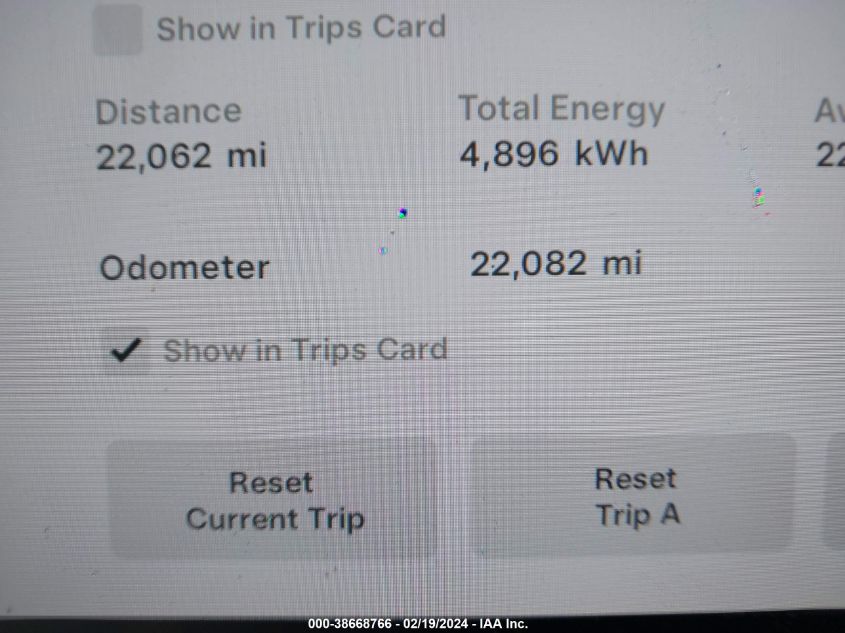This screenshot has height=633, width=845.
Task: Reset the current trip
Action: click(x=273, y=500)
